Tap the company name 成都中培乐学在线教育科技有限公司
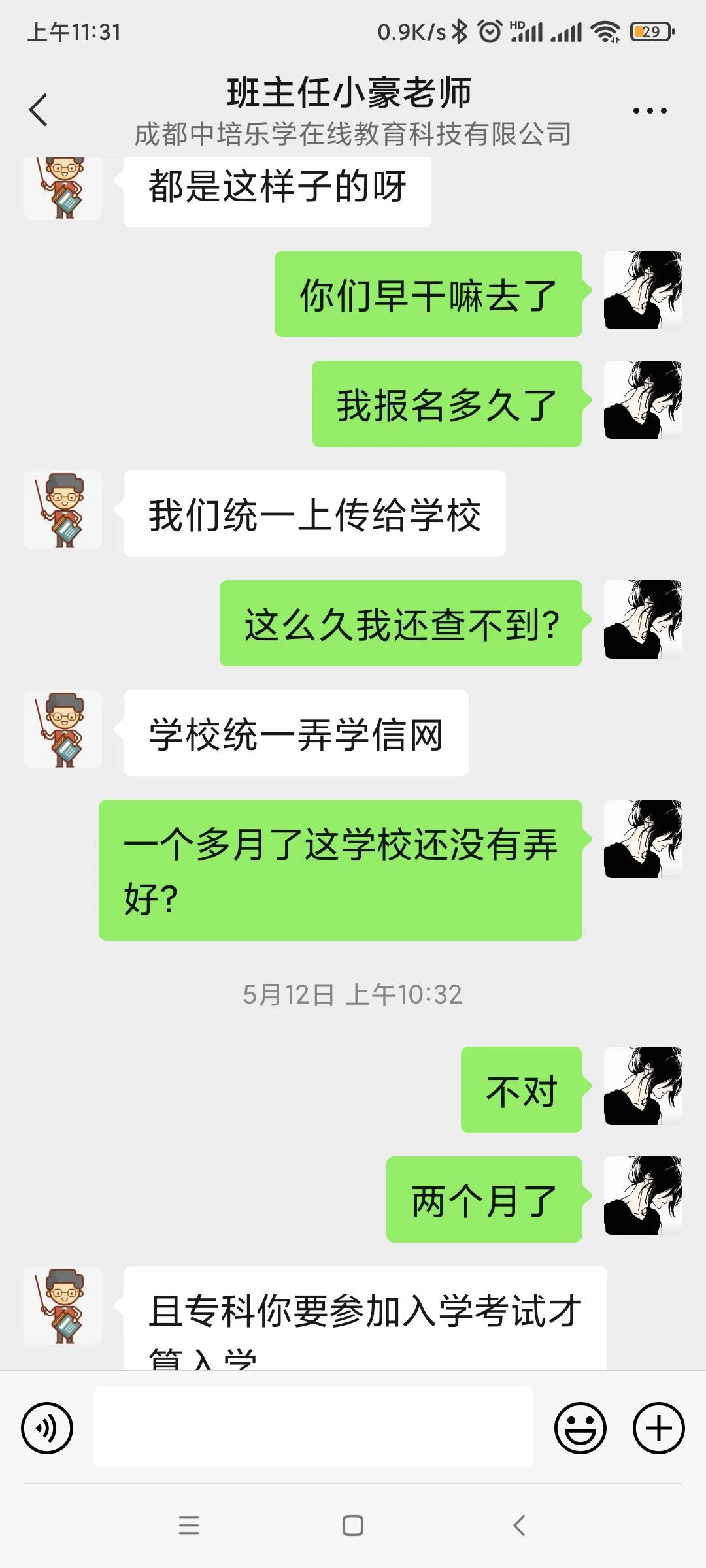 [352, 135]
